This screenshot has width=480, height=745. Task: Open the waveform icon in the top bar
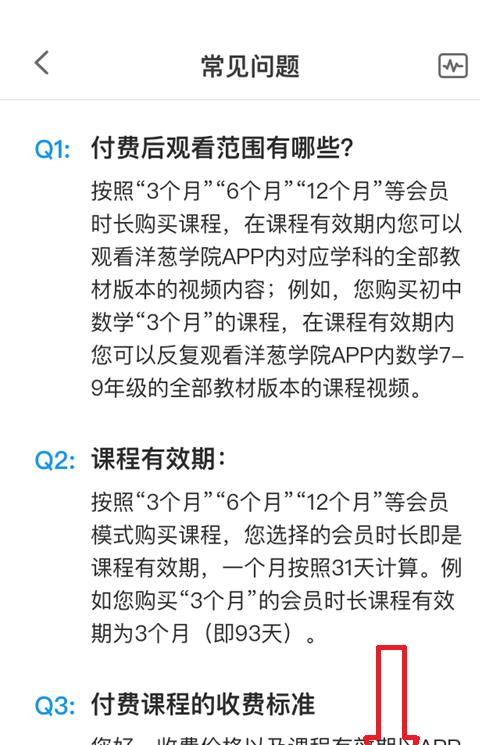point(452,66)
